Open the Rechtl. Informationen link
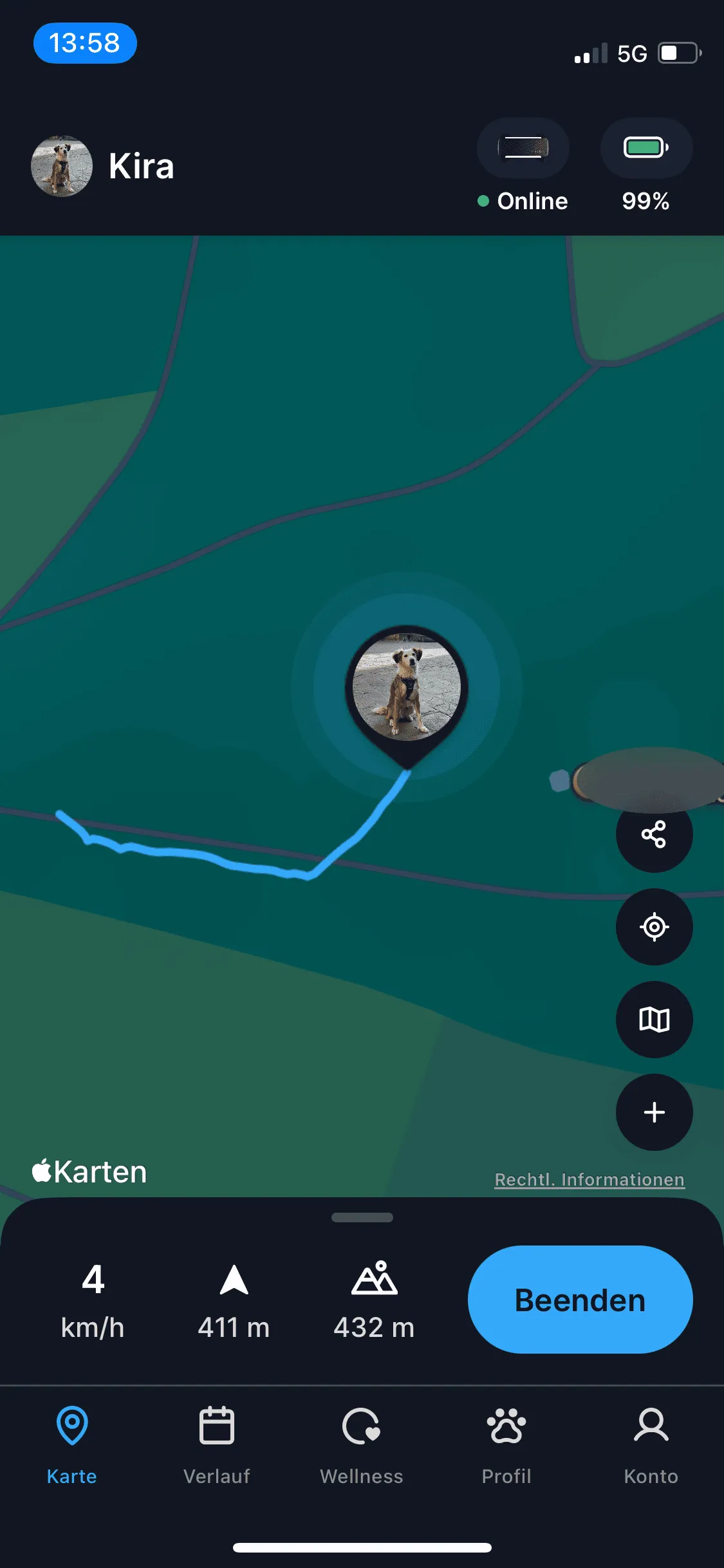 [589, 1179]
